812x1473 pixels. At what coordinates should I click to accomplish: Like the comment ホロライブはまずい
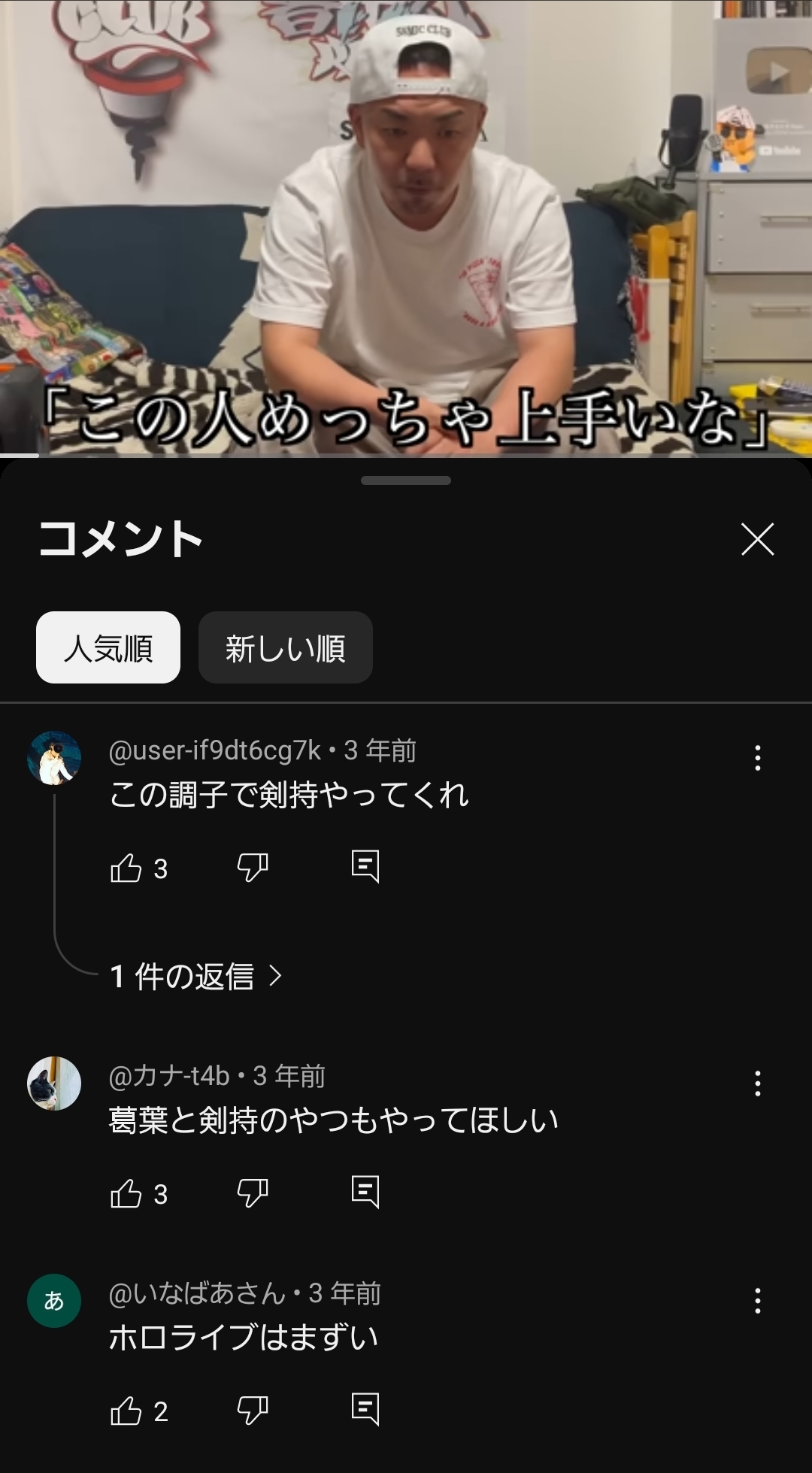click(x=126, y=1411)
